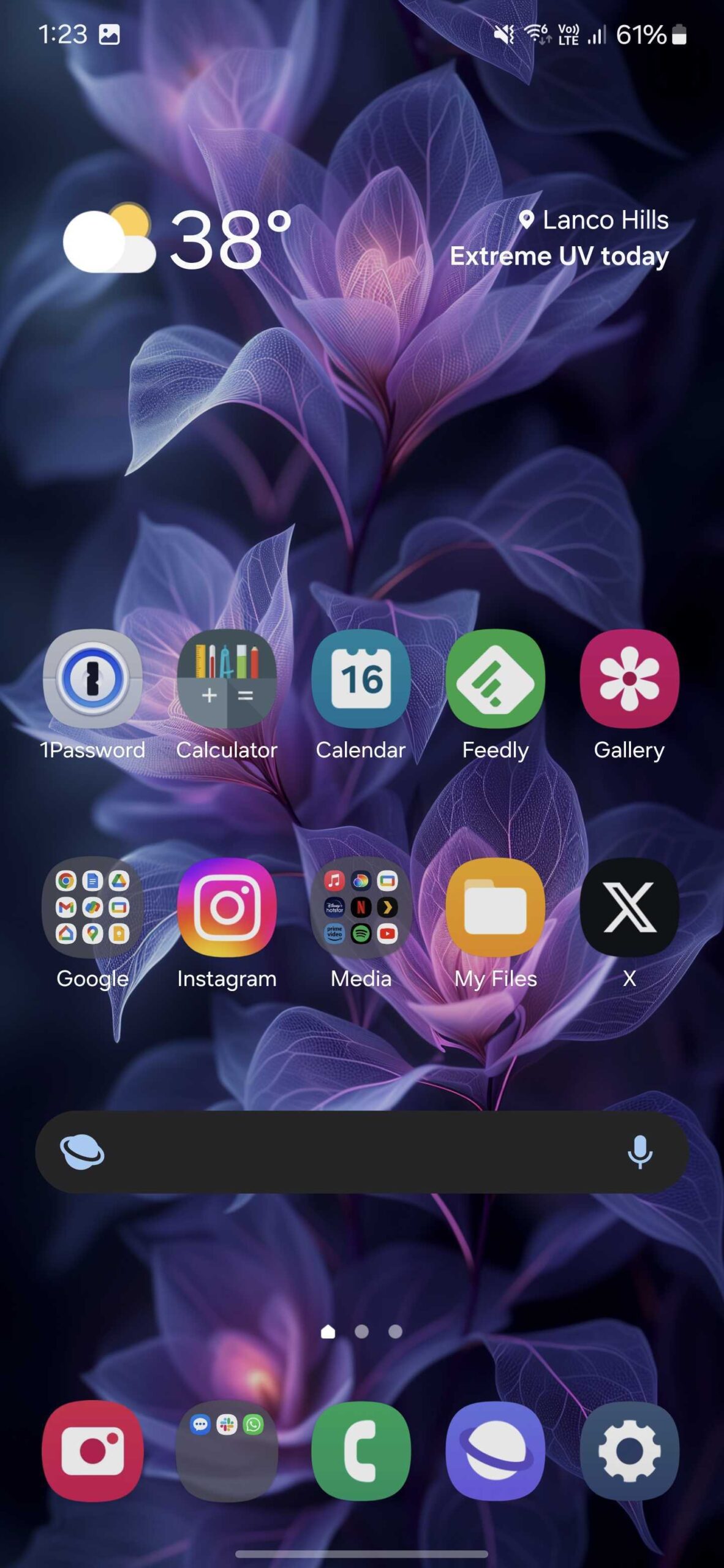
Task: Open Samsung Internet browser from the dock
Action: click(495, 1450)
